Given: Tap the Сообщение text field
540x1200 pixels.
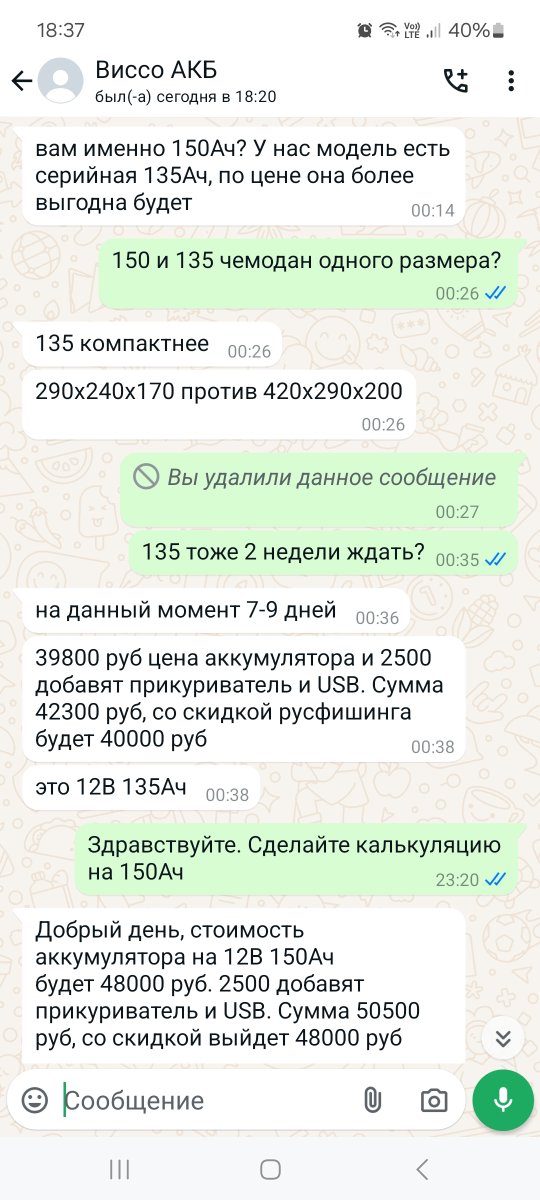Looking at the screenshot, I should pos(205,1101).
